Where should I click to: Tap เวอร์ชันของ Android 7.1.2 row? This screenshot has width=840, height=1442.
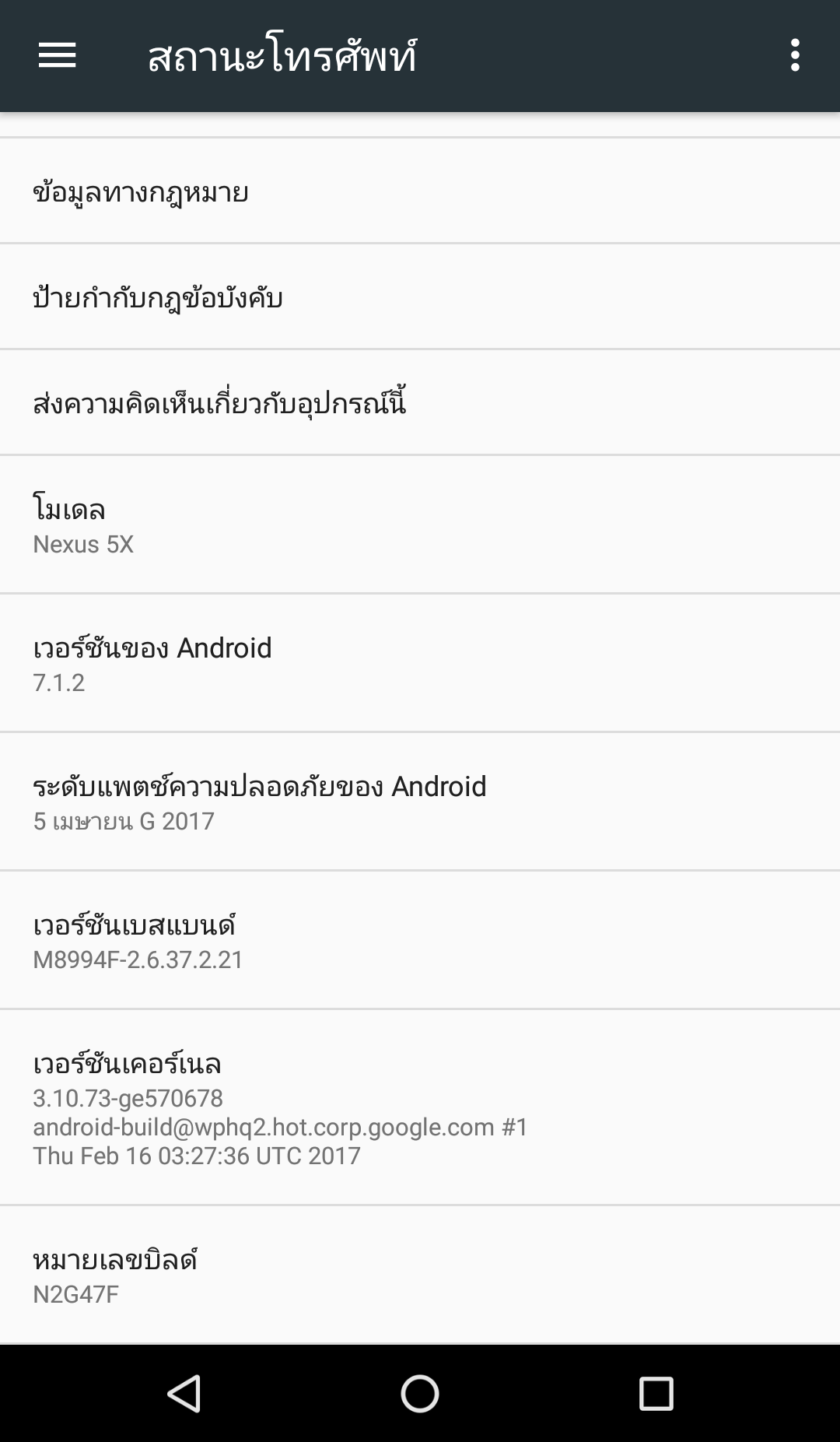420,663
